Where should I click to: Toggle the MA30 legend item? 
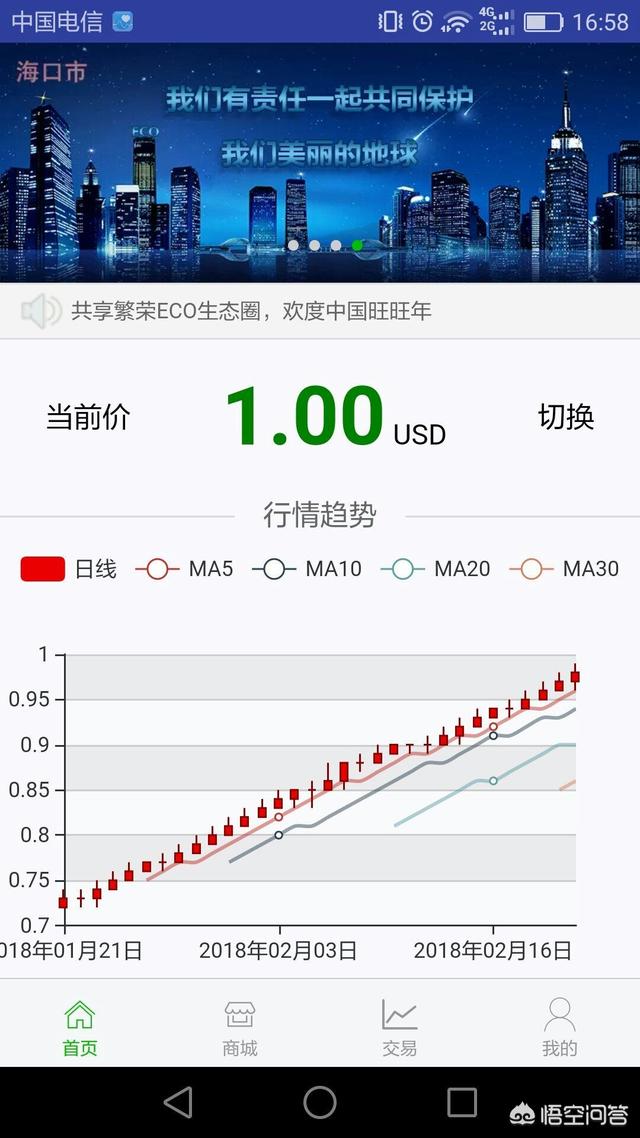(564, 569)
